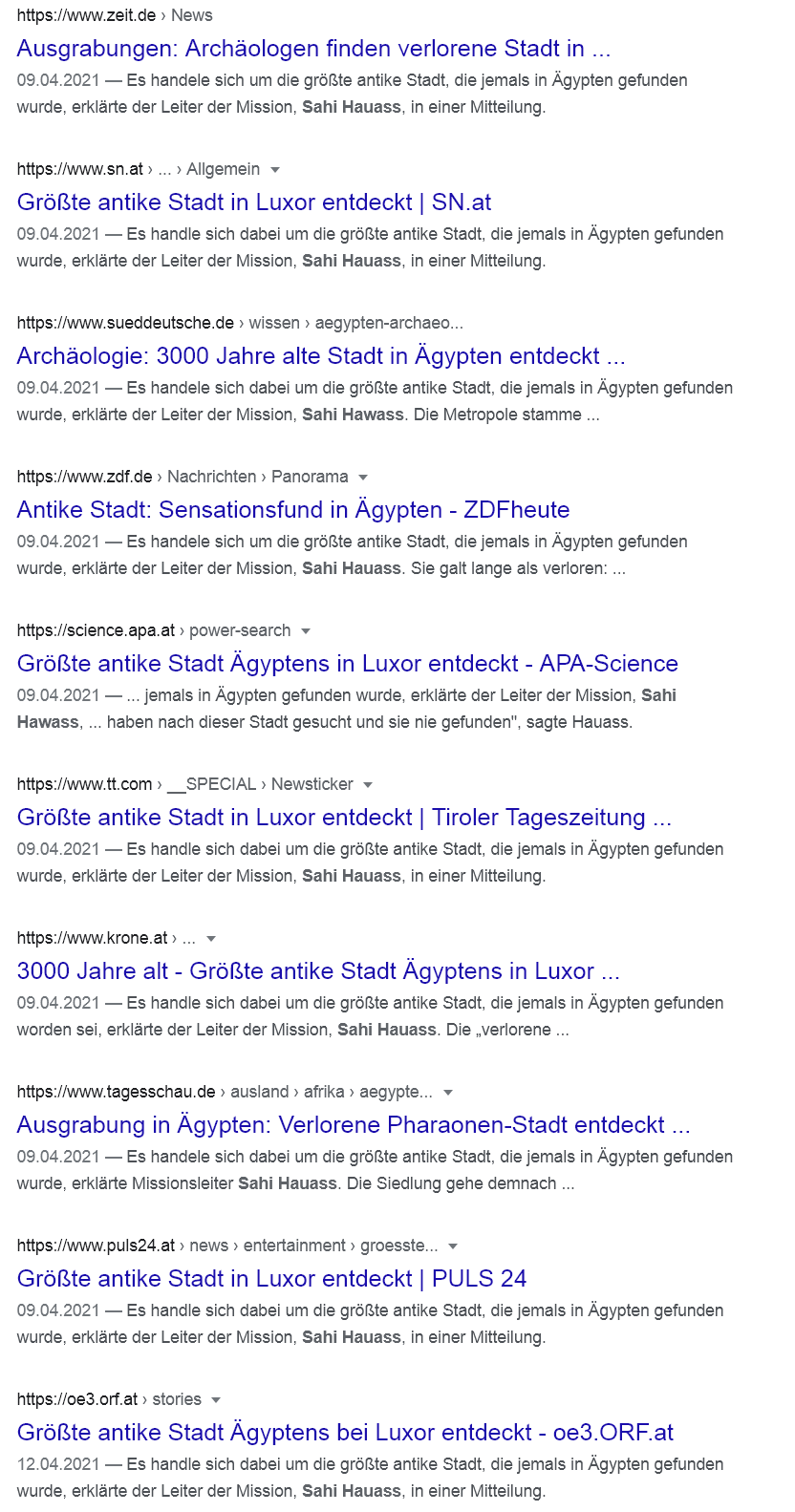
Task: Expand dropdown arrow next to tagesschau.de URL
Action: coord(448,1093)
